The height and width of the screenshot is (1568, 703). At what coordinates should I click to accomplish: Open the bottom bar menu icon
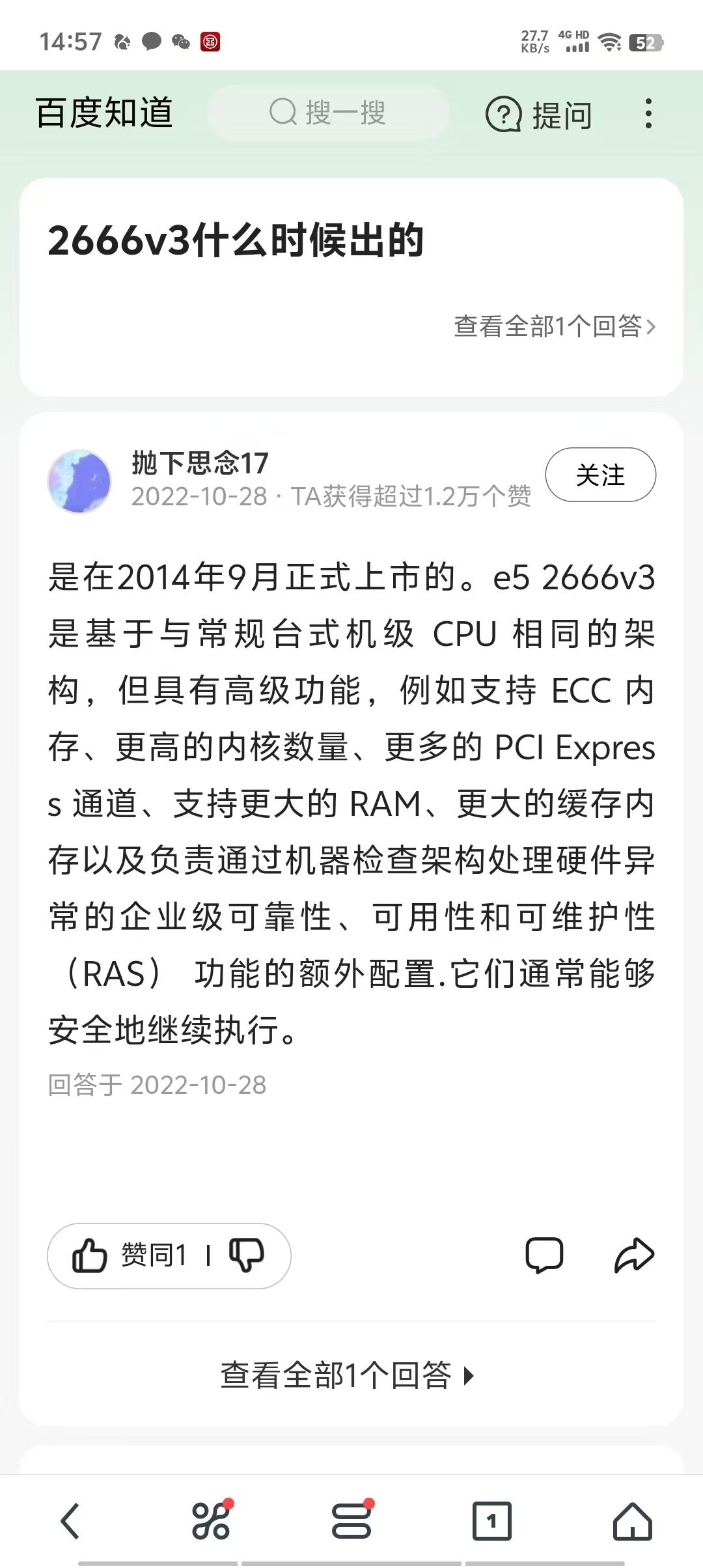point(351,1520)
